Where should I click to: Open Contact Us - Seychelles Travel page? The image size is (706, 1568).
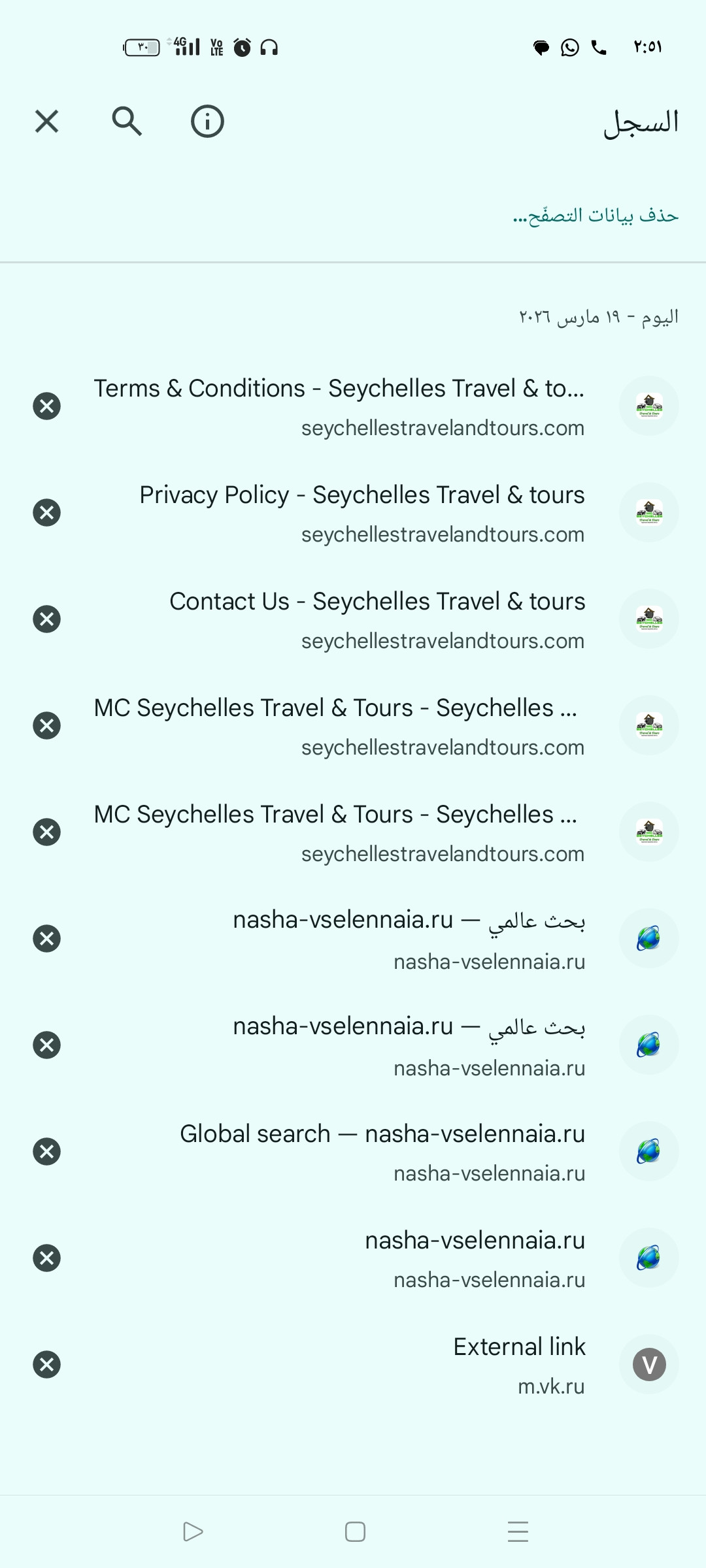(377, 619)
